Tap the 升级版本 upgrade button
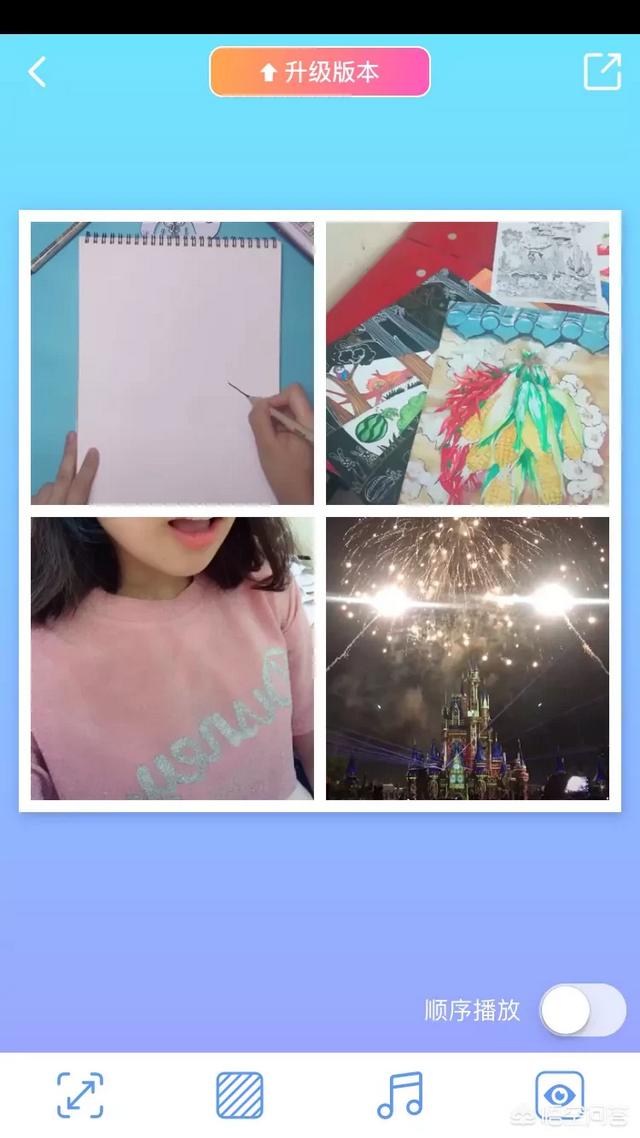The image size is (640, 1138). pos(320,72)
